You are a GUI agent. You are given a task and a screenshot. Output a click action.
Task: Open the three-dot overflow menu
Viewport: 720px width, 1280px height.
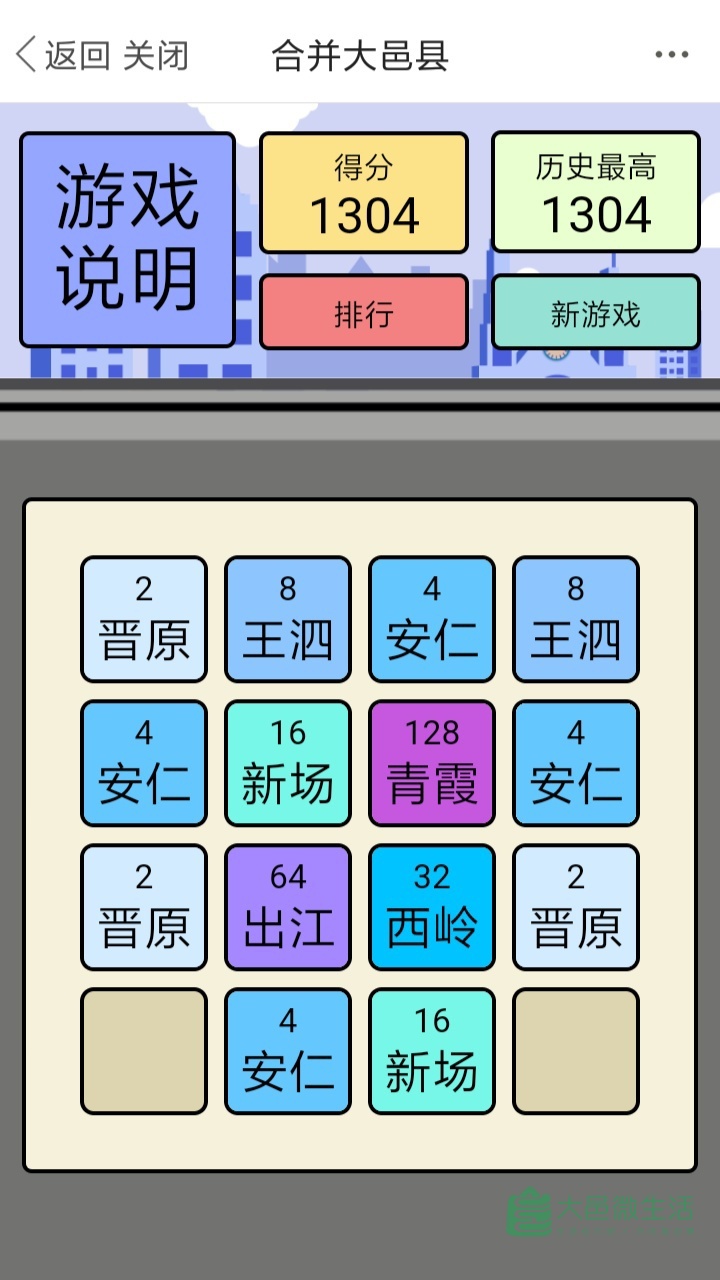click(x=671, y=55)
